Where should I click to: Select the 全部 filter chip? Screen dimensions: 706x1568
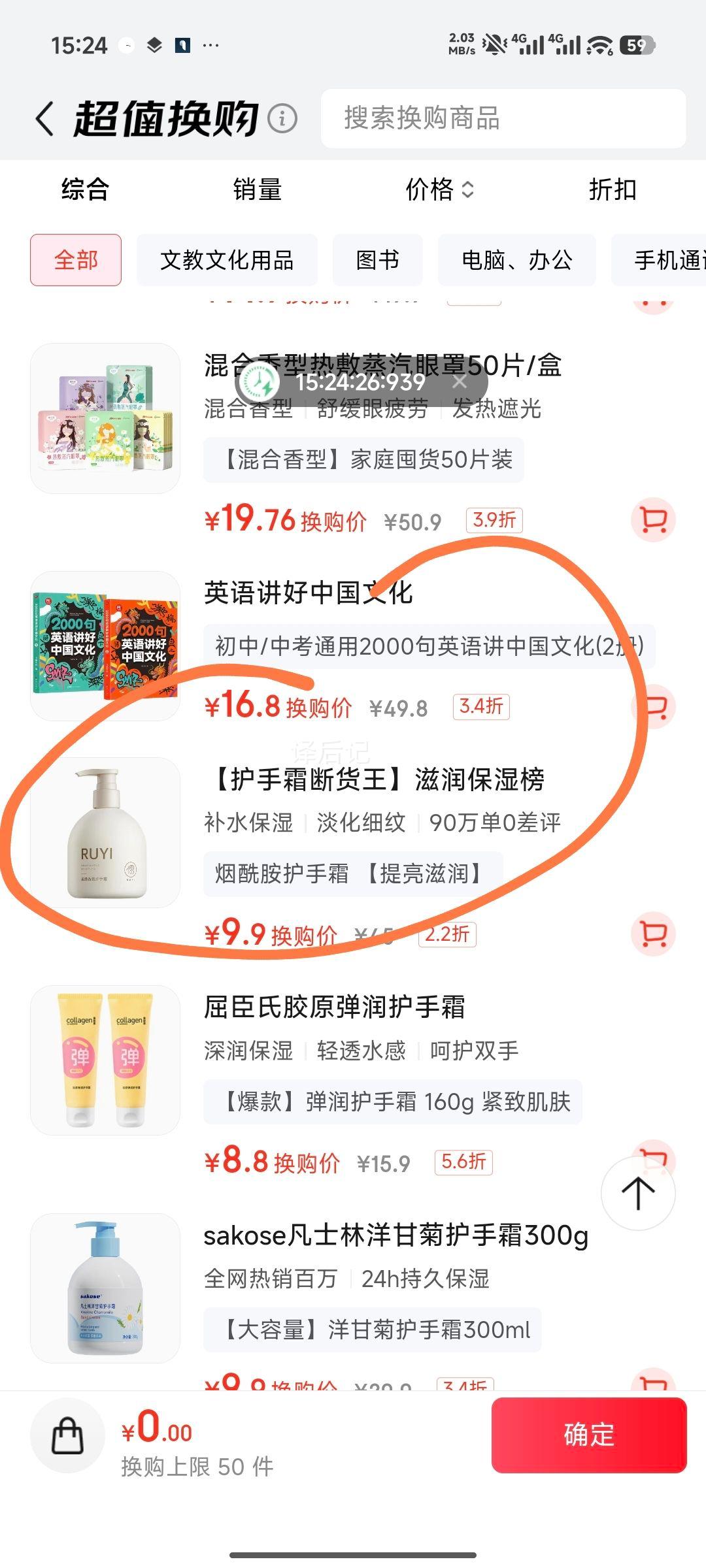click(75, 259)
